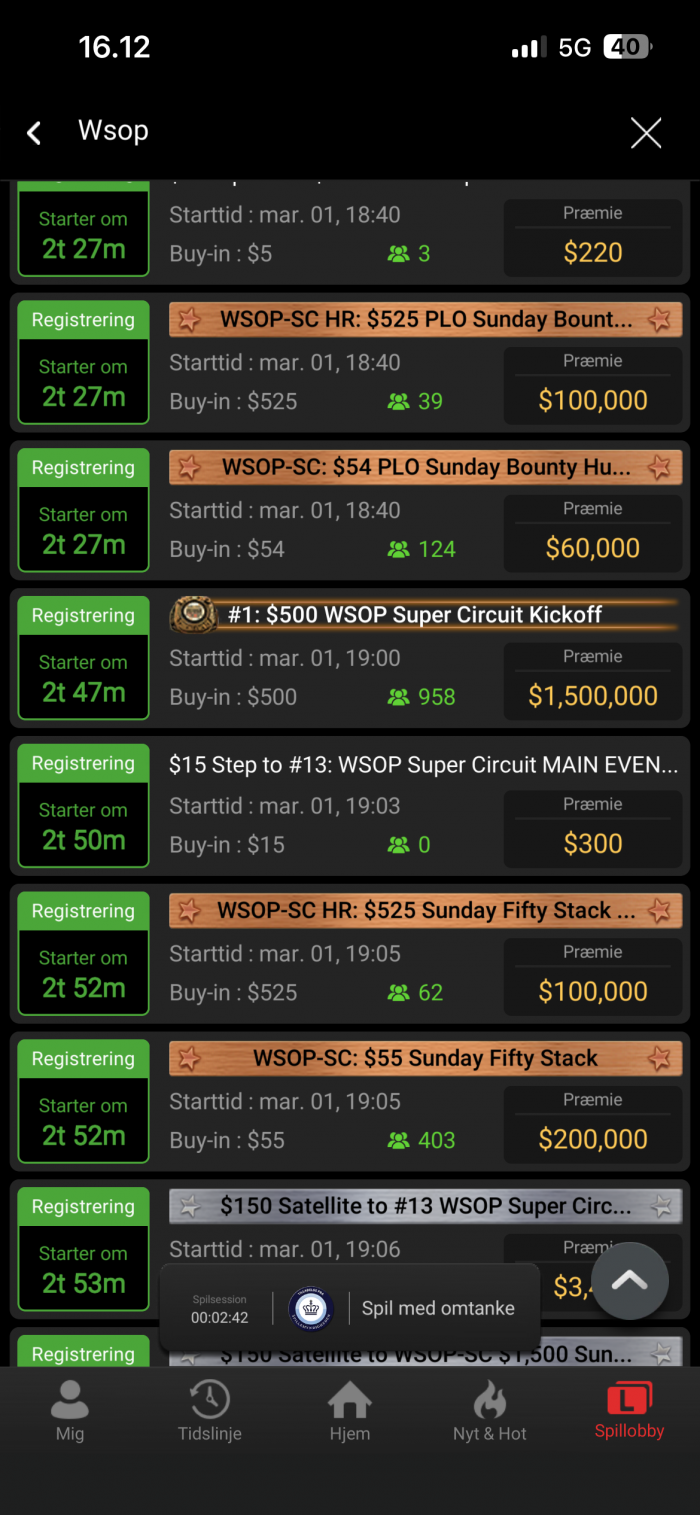700x1515 pixels.
Task: Switch to the Mig tab
Action: pyautogui.click(x=70, y=1411)
